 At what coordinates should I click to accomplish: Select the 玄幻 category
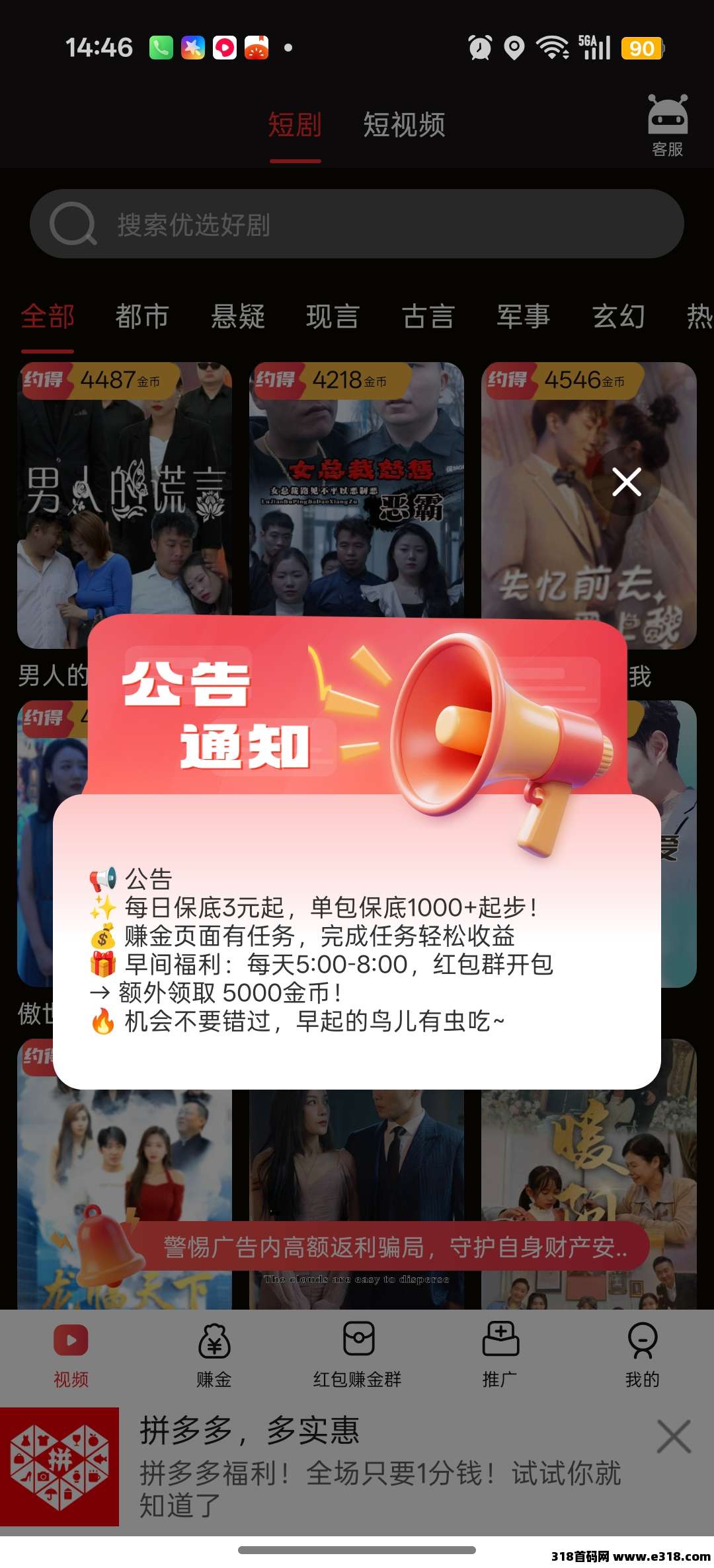(619, 317)
